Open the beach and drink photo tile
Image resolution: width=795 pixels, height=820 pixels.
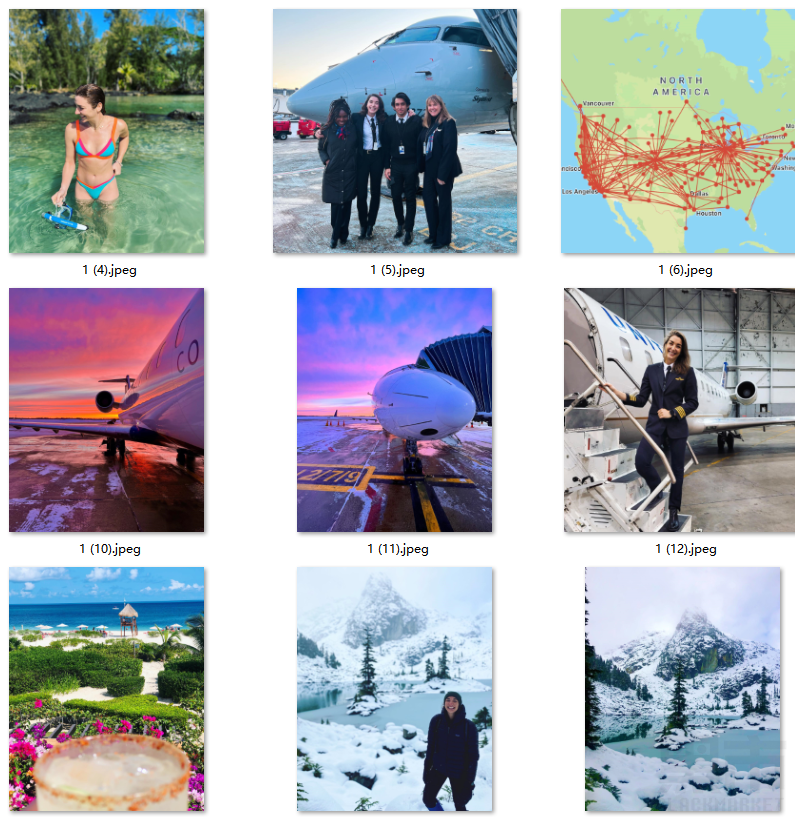107,689
